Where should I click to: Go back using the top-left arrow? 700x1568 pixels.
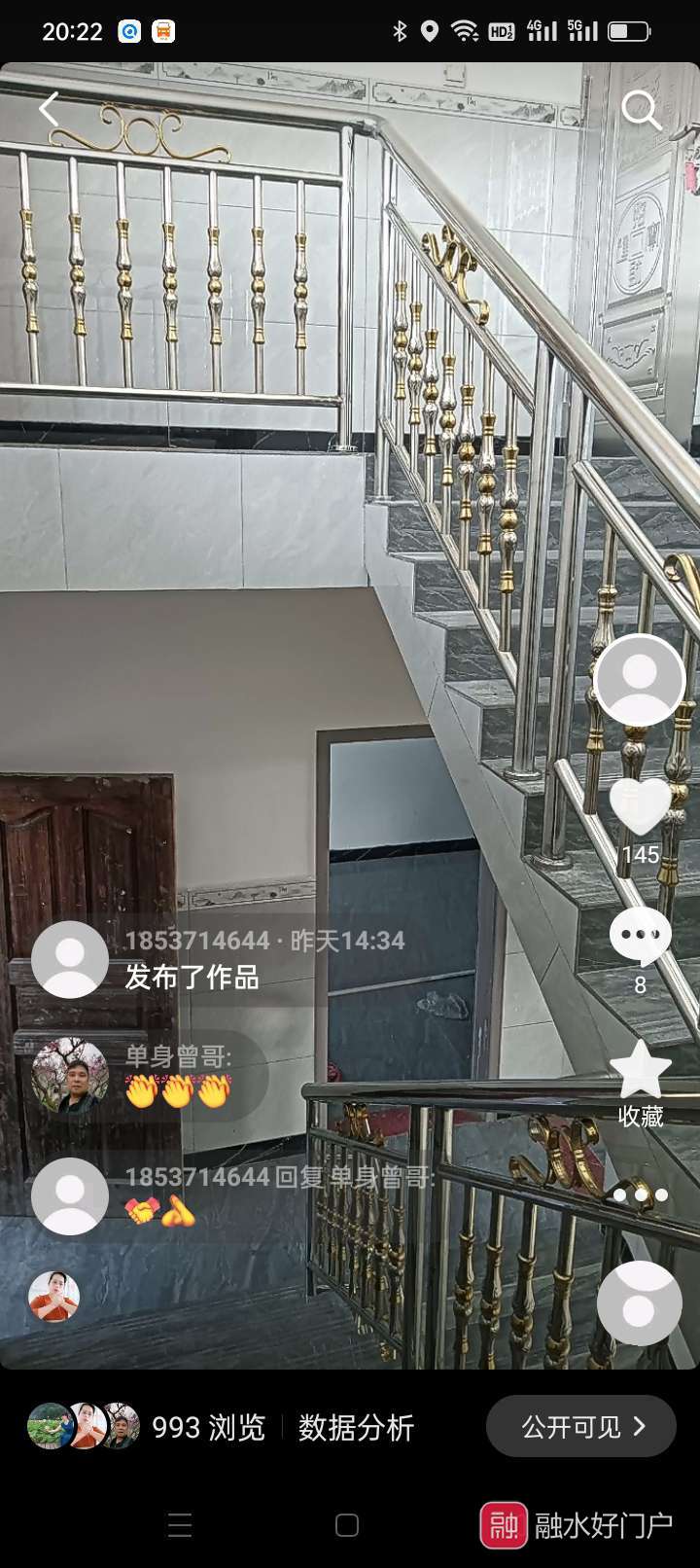tap(49, 109)
